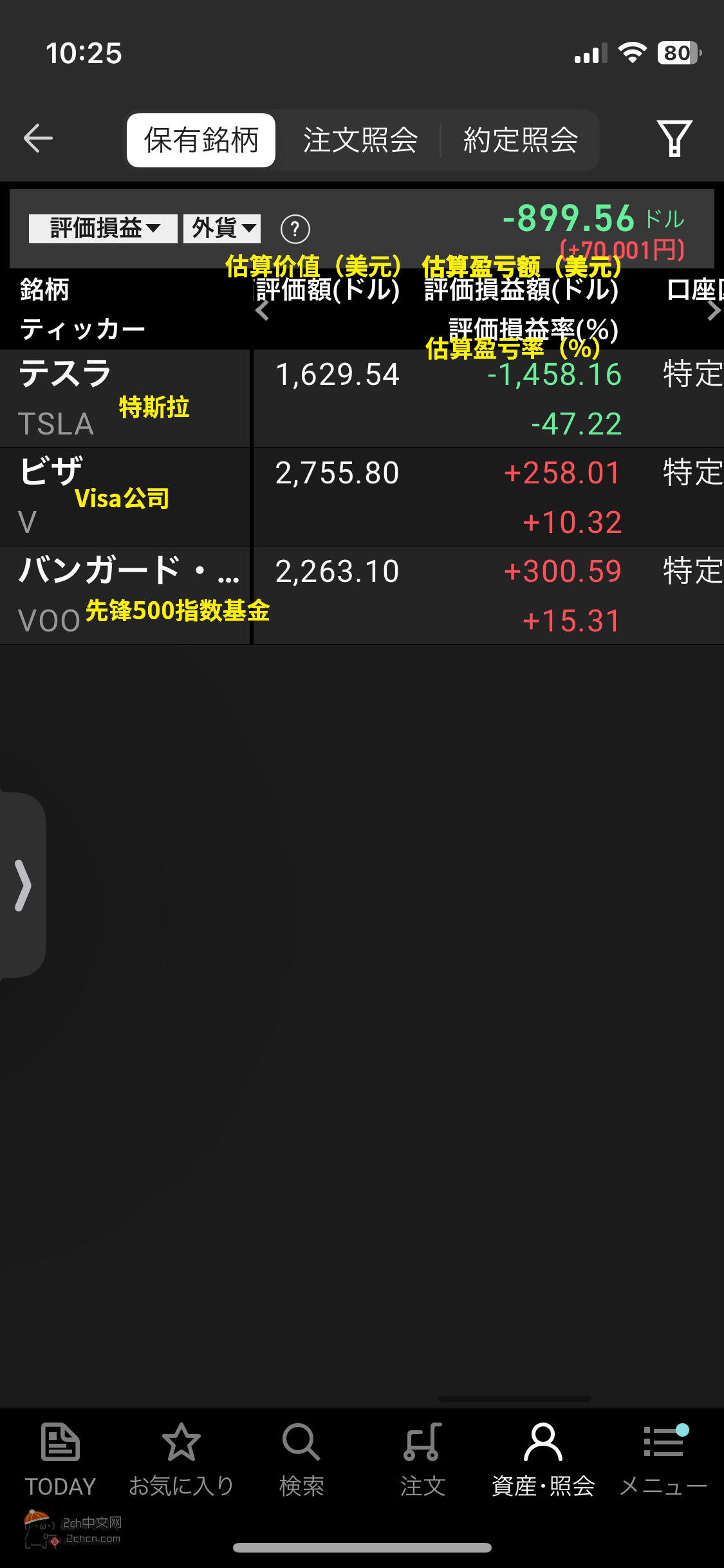The width and height of the screenshot is (724, 1568).
Task: Open the filter funnel icon
Action: coord(674,138)
